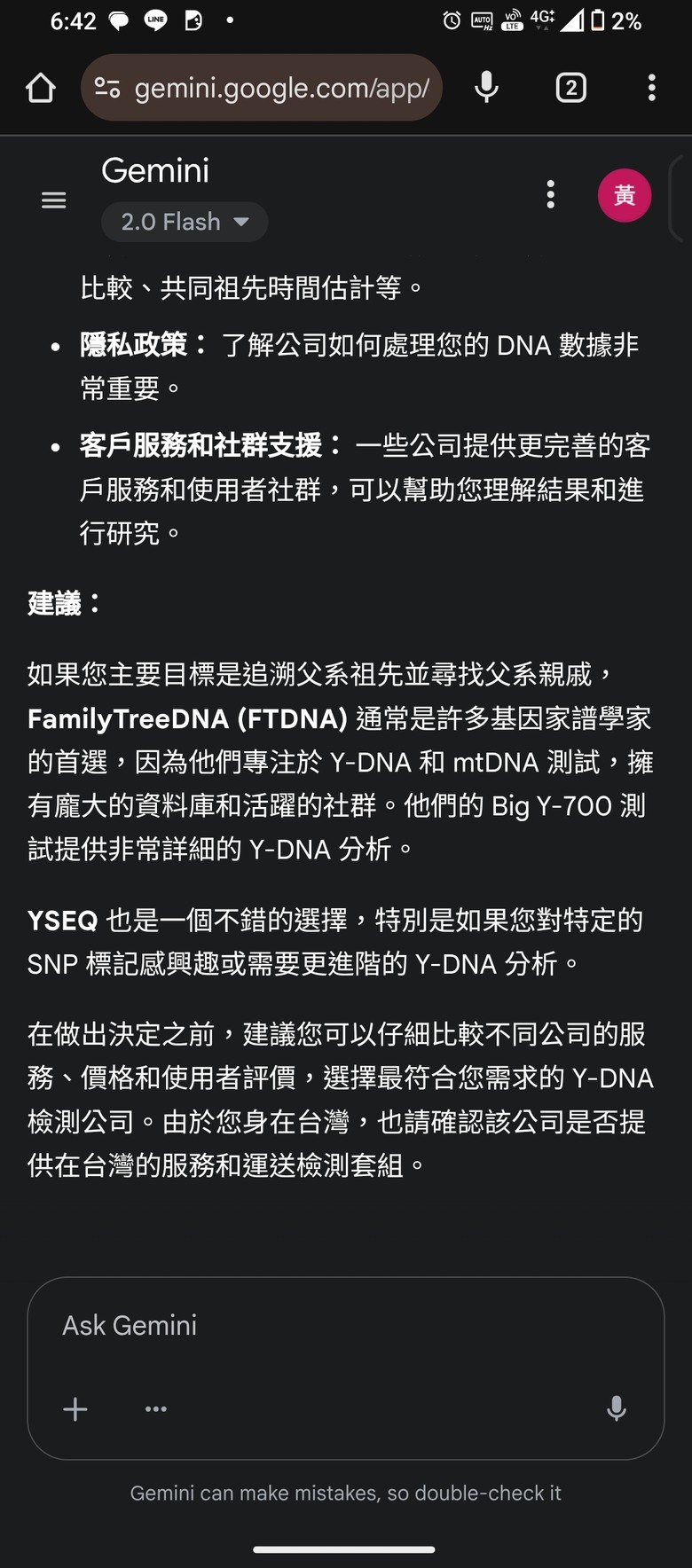Tap the plus icon to add attachment

pyautogui.click(x=75, y=1408)
